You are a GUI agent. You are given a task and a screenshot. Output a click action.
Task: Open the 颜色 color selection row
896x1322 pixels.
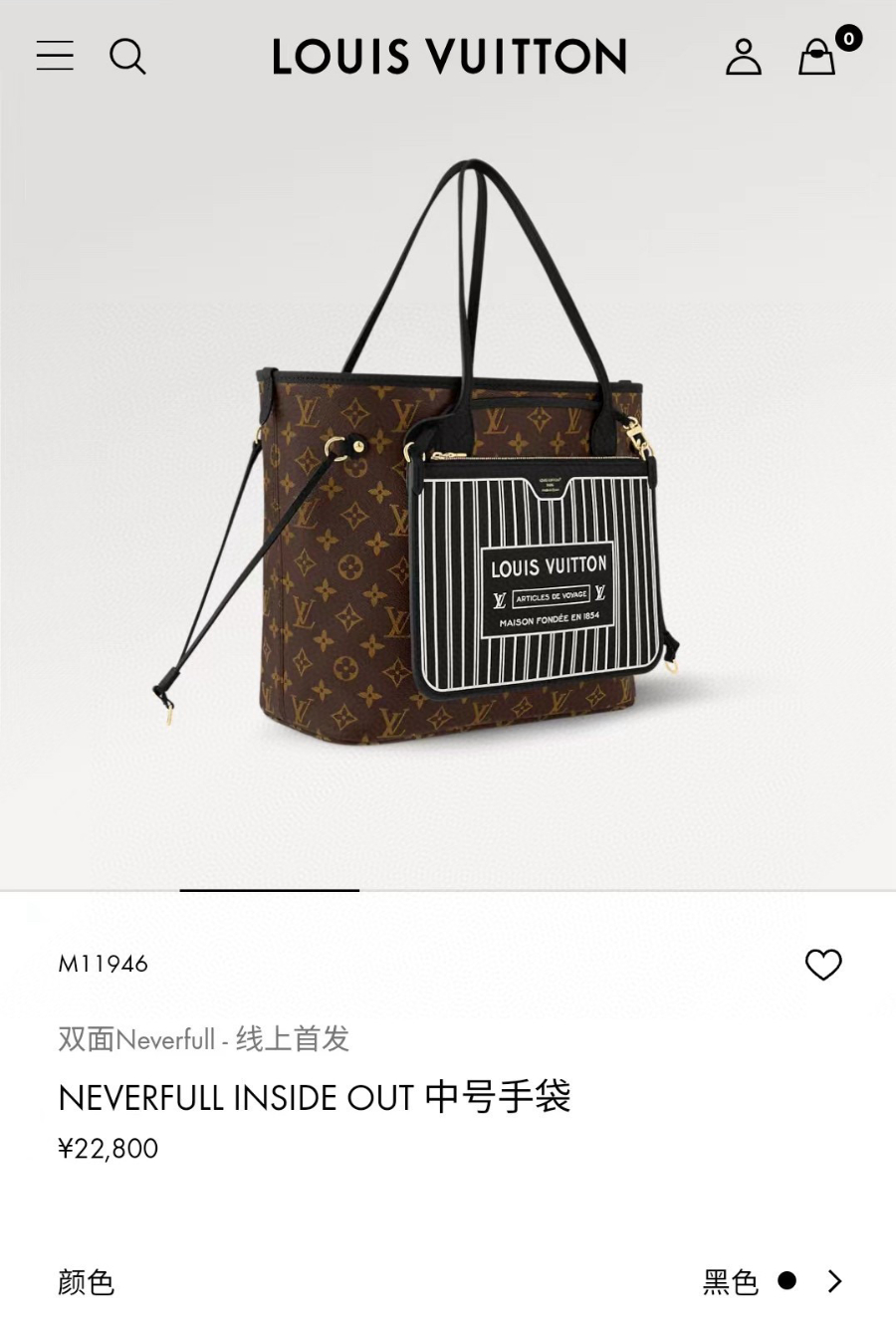448,1280
